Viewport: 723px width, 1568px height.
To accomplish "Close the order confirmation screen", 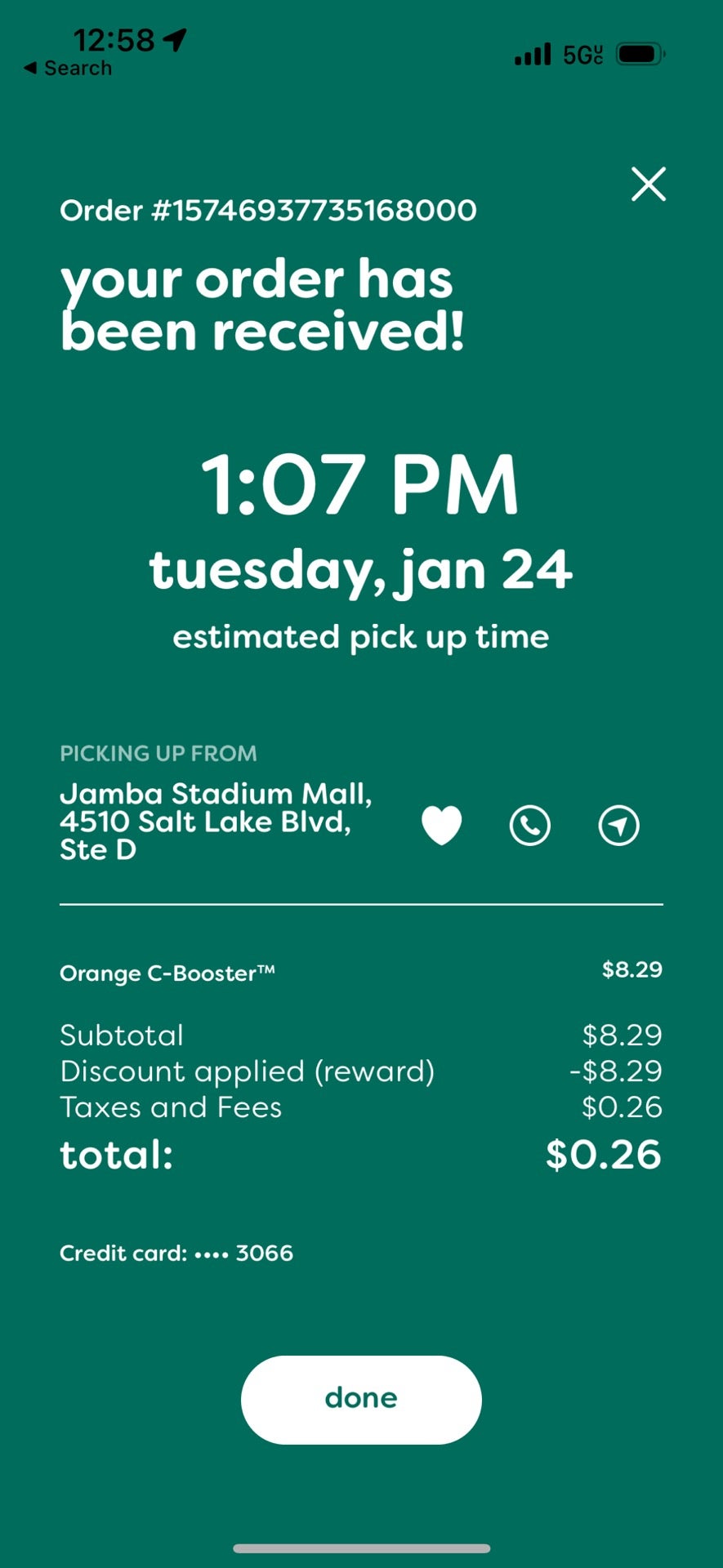I will pyautogui.click(x=649, y=184).
